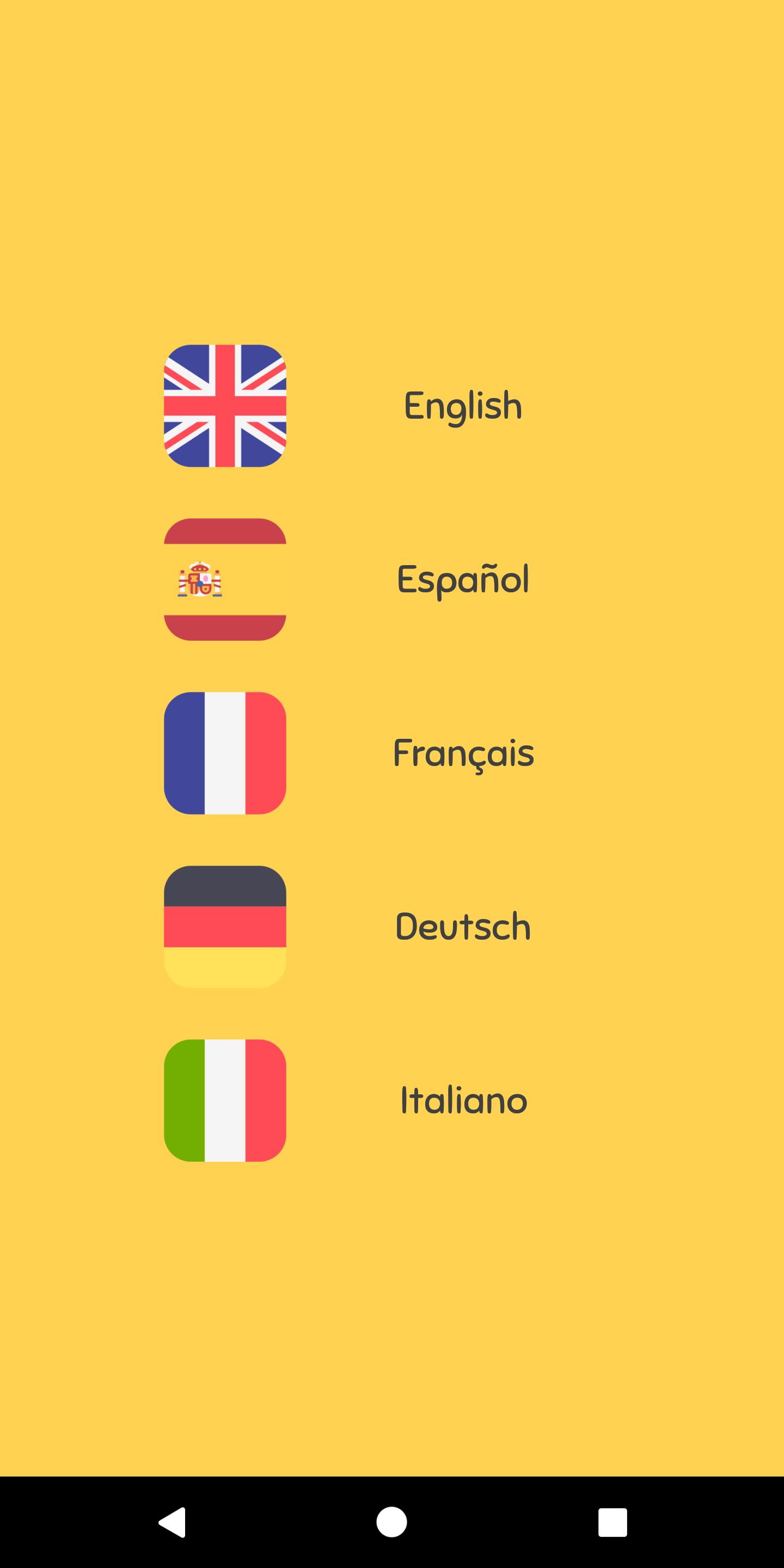
Task: Choose Italiano as the language
Action: coord(463,1100)
